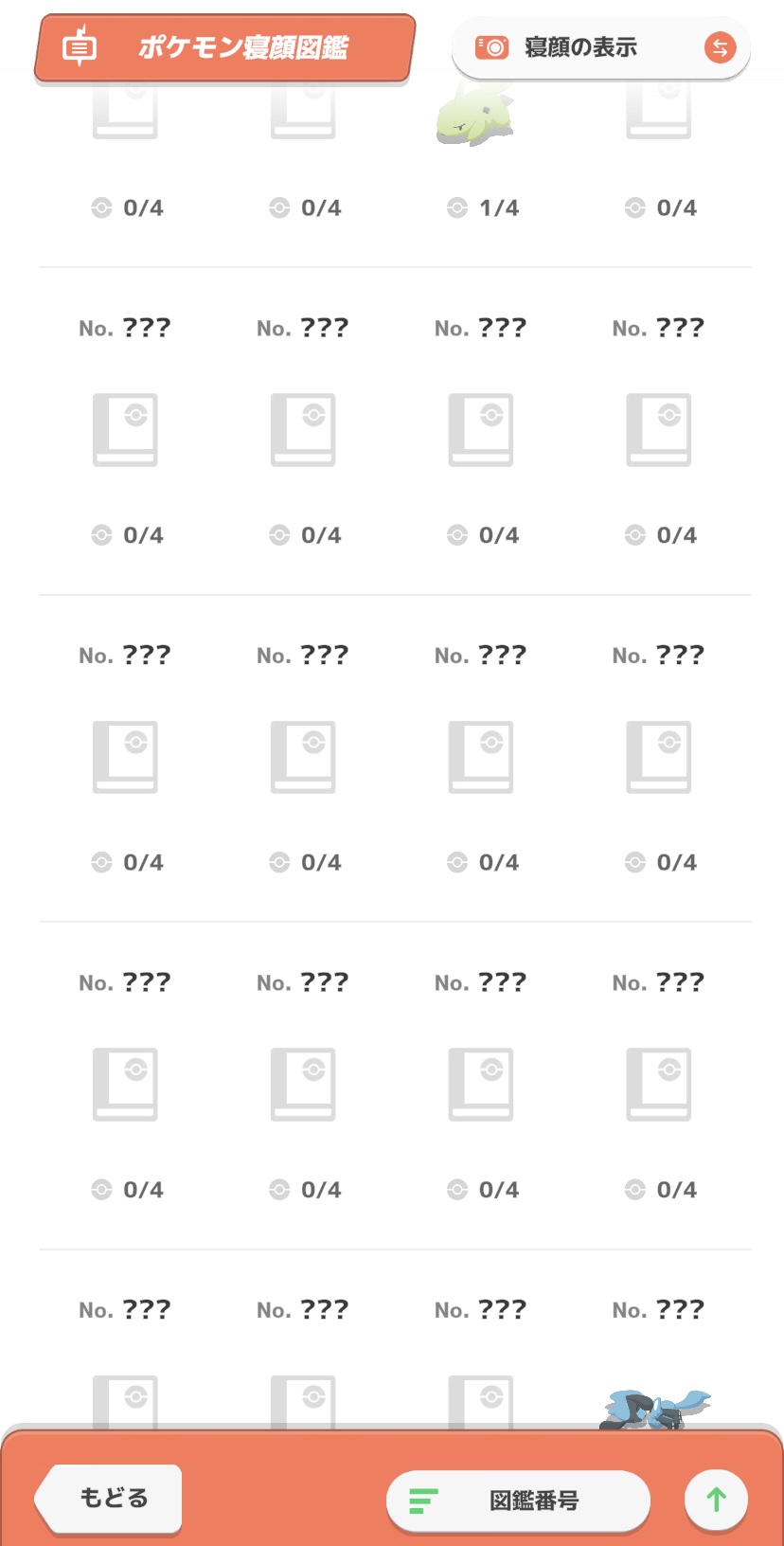
Task: Jump to top with green arrow
Action: click(716, 1499)
